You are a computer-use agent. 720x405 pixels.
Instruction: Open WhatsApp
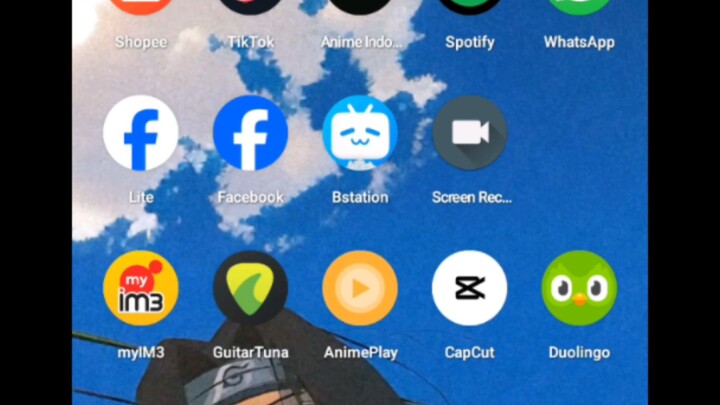pos(578,8)
